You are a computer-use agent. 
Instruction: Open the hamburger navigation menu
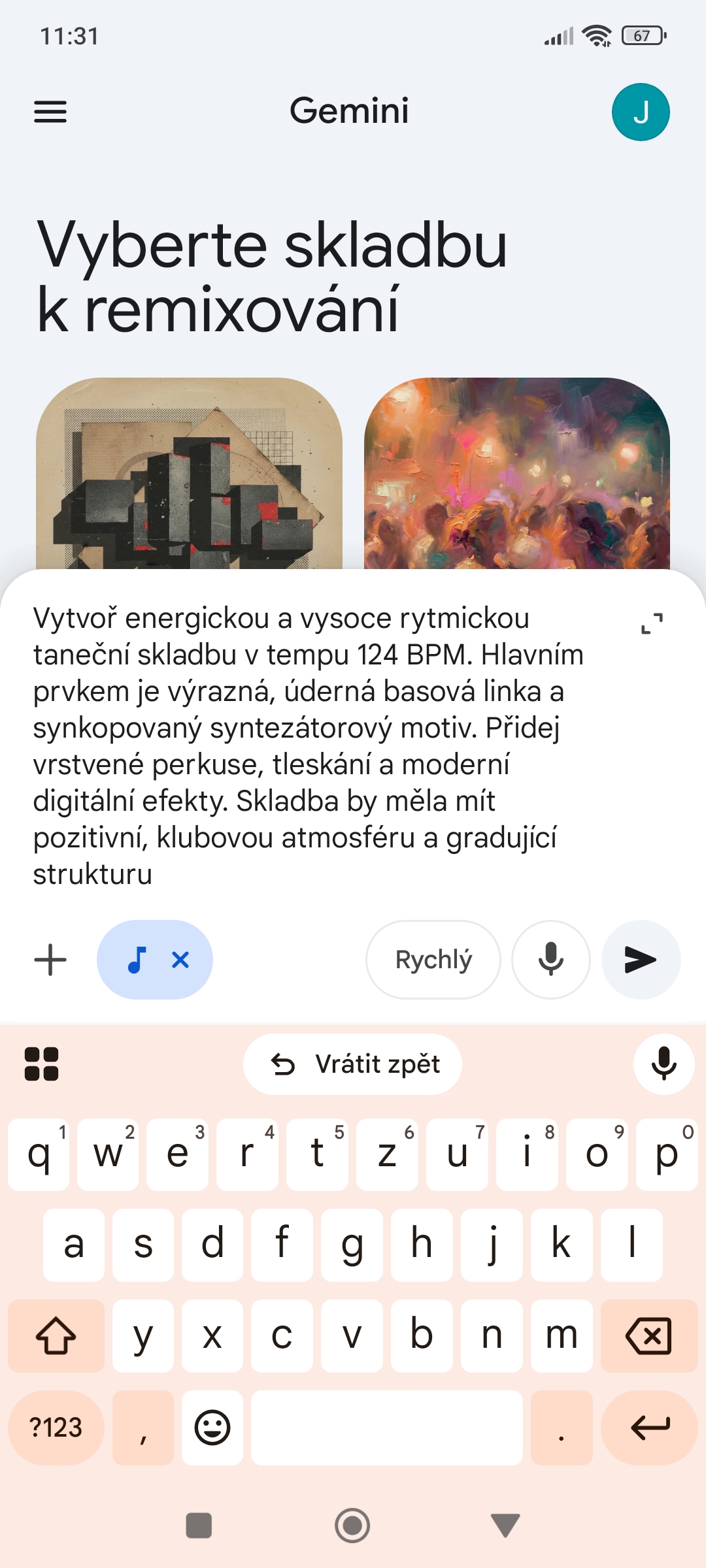50,112
